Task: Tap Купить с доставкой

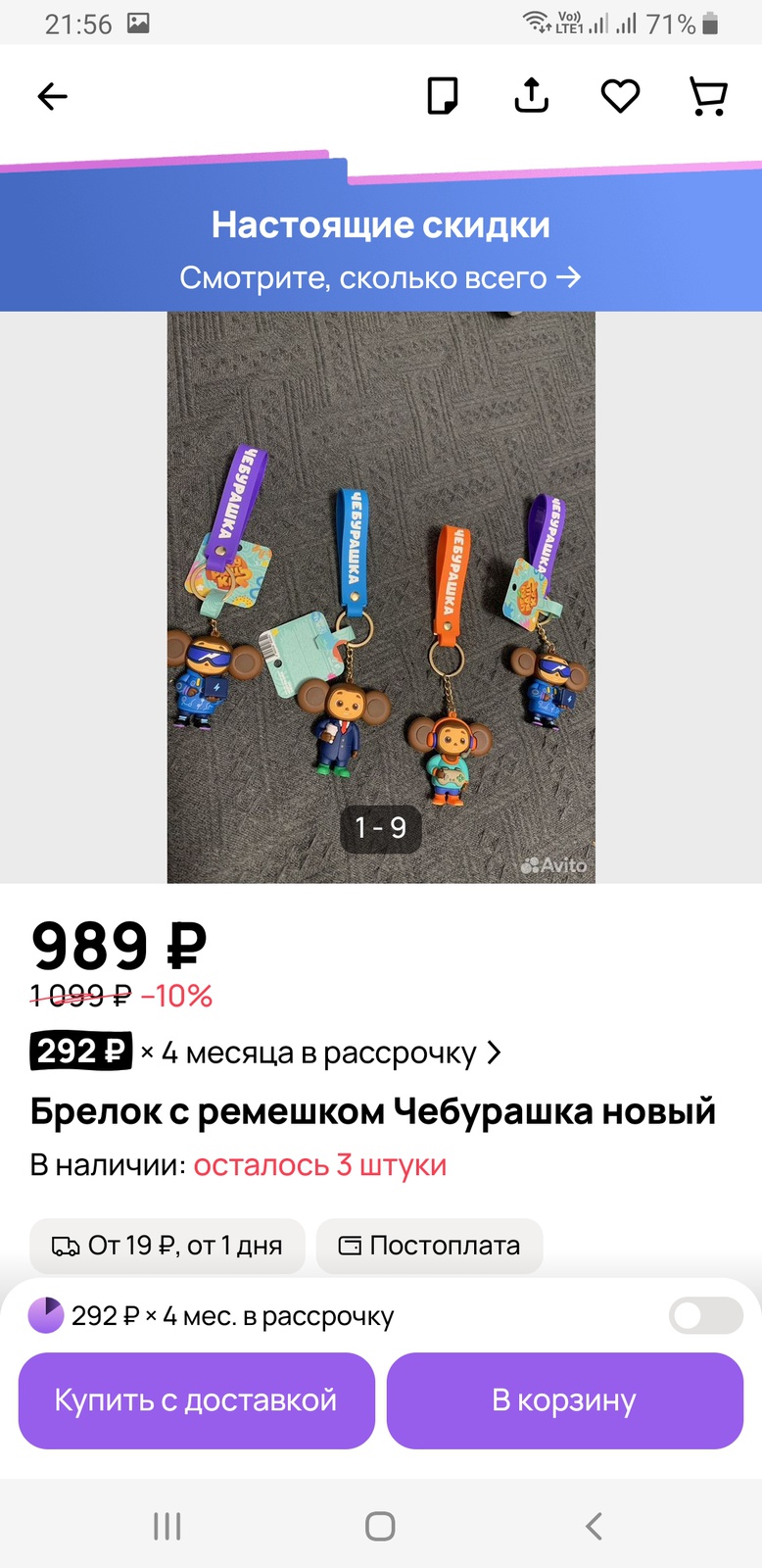Action: click(196, 1399)
